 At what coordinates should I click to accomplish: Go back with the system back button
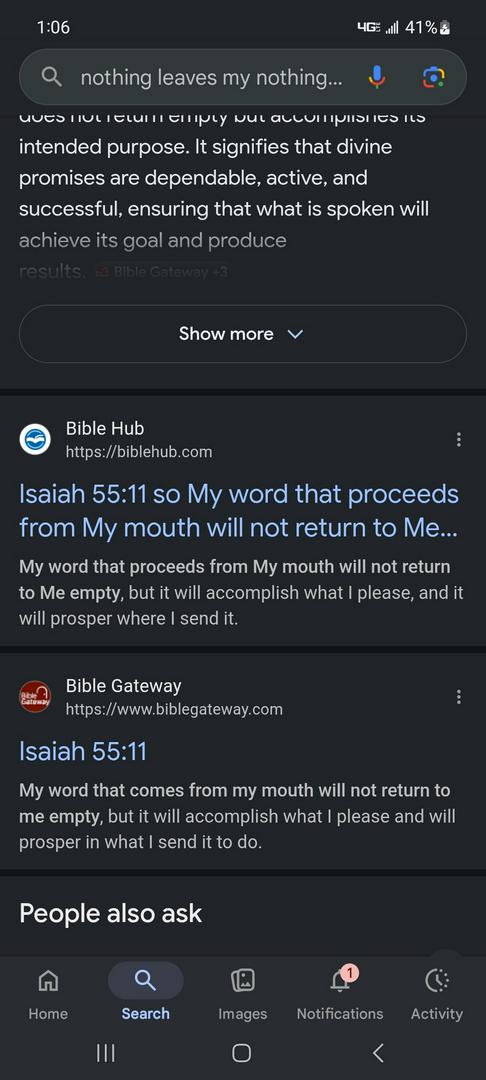pyautogui.click(x=377, y=1052)
